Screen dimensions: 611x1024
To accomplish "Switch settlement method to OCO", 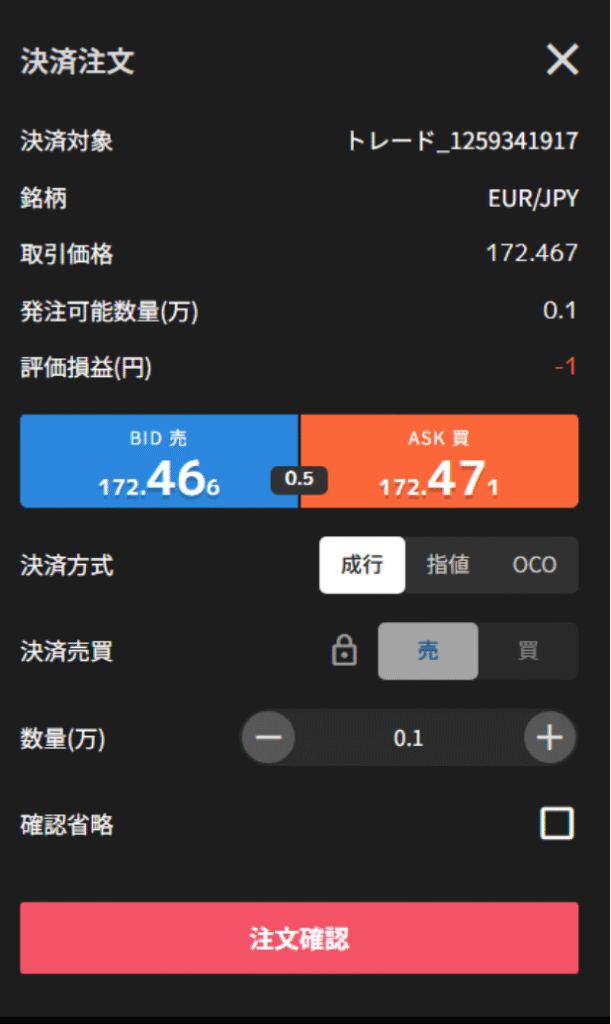I will click(x=534, y=565).
